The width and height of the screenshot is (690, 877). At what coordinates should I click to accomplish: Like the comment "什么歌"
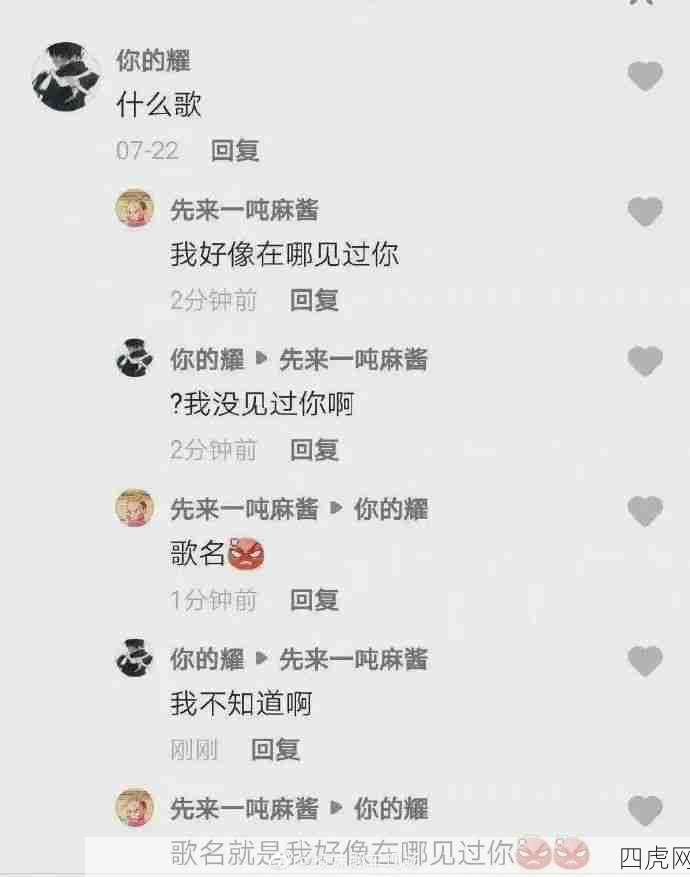(645, 76)
